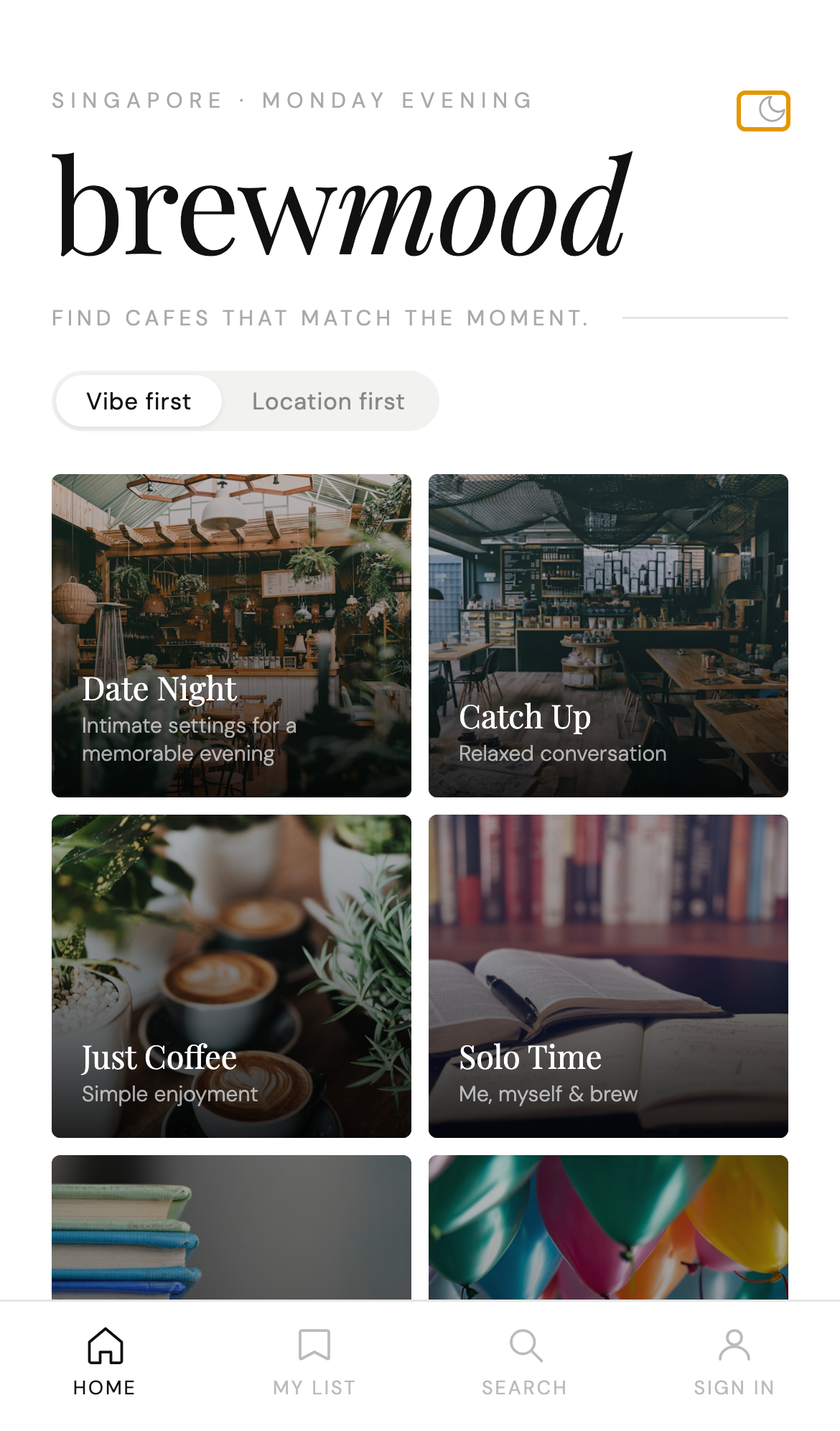Open the My List tab
Viewport: 840px width, 1431px height.
tap(314, 1361)
